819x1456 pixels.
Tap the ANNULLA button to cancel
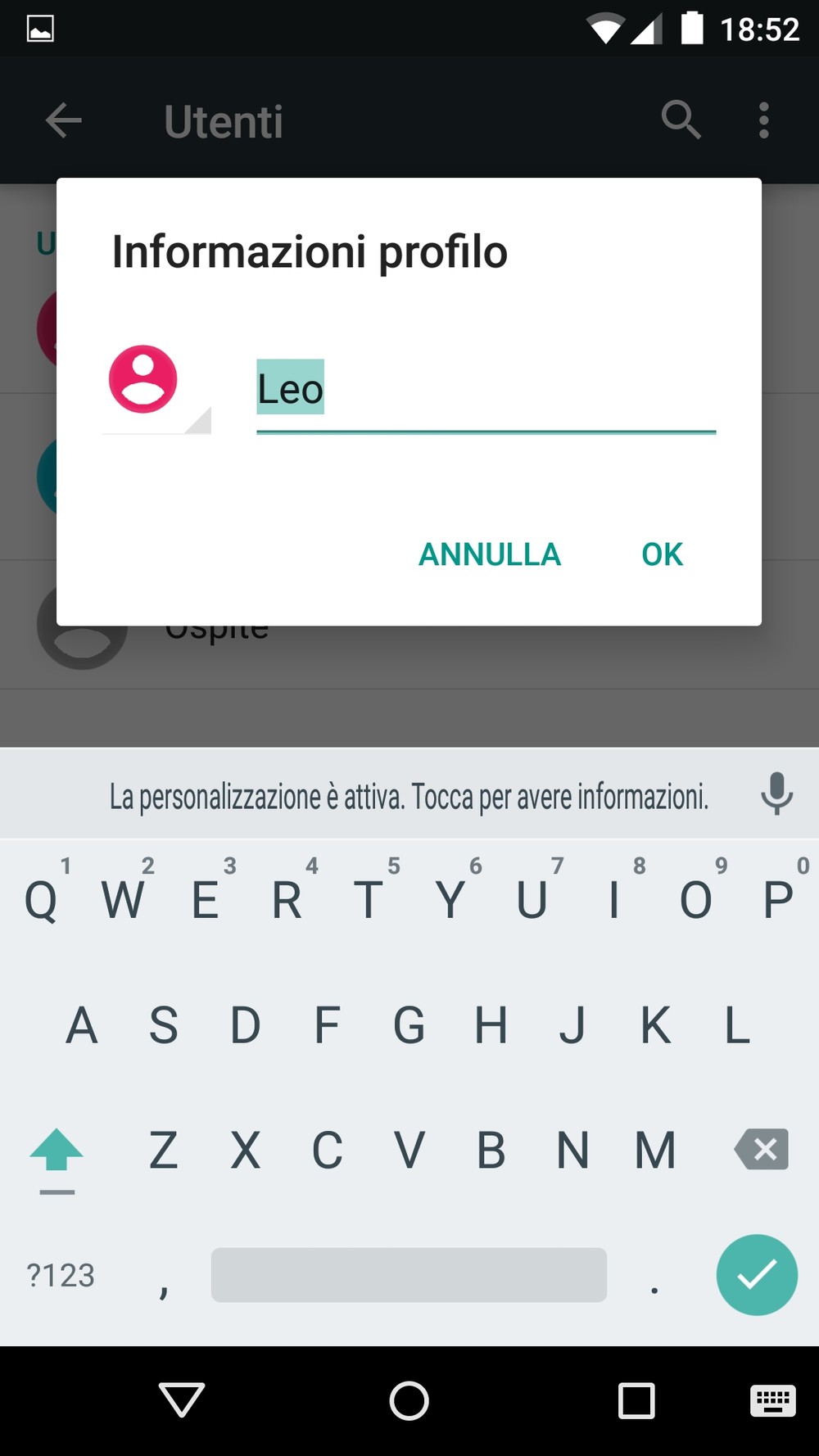tap(490, 554)
